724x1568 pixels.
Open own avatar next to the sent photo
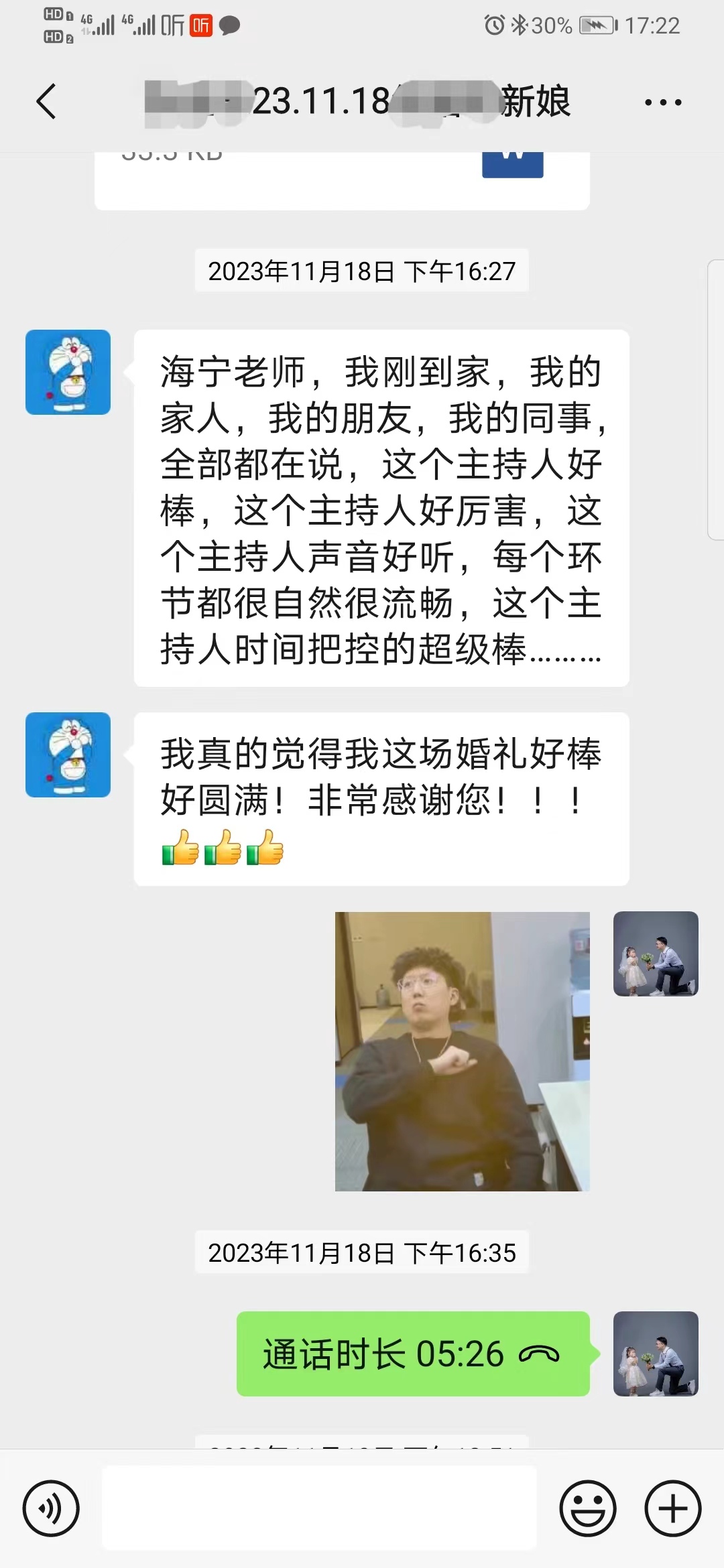(656, 954)
